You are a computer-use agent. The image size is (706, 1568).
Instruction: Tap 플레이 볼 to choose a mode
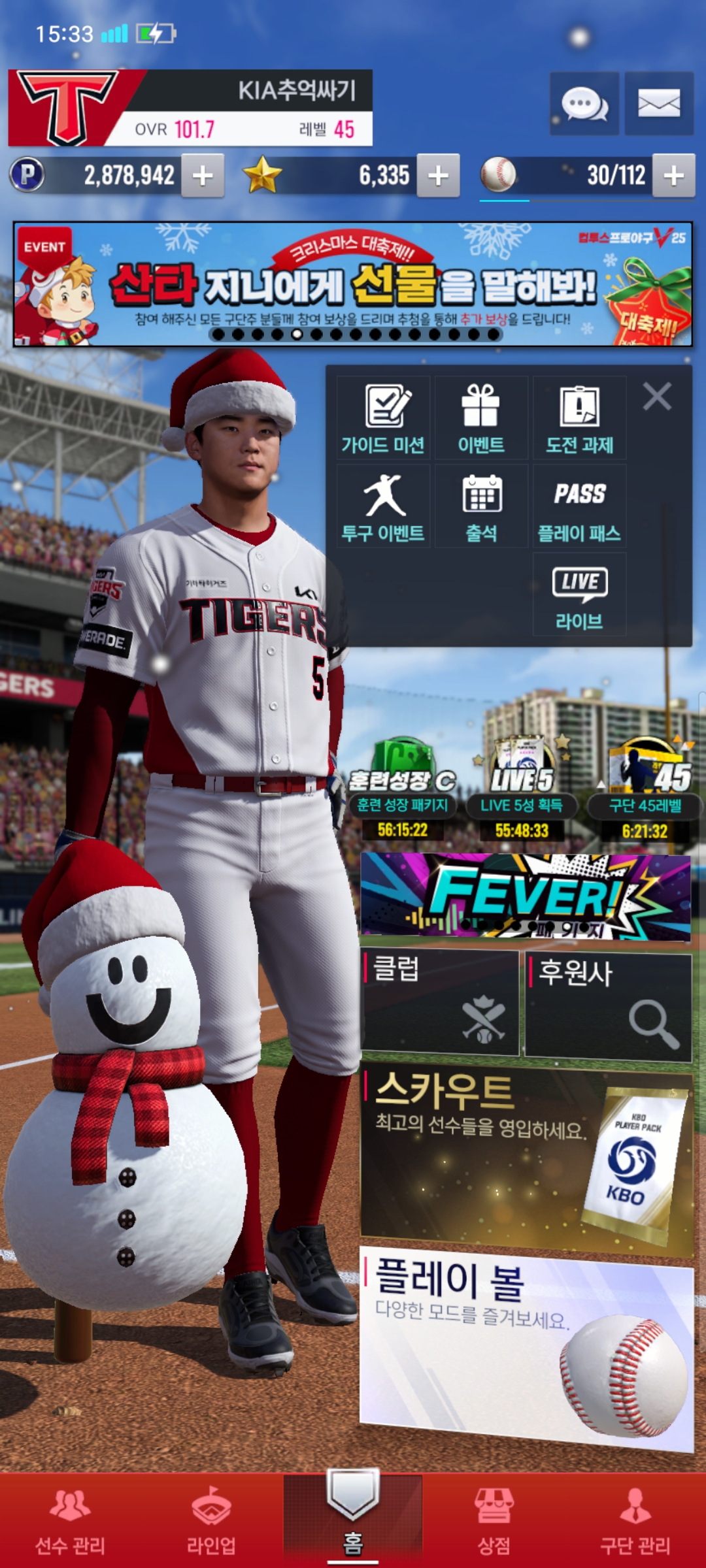(x=526, y=1346)
